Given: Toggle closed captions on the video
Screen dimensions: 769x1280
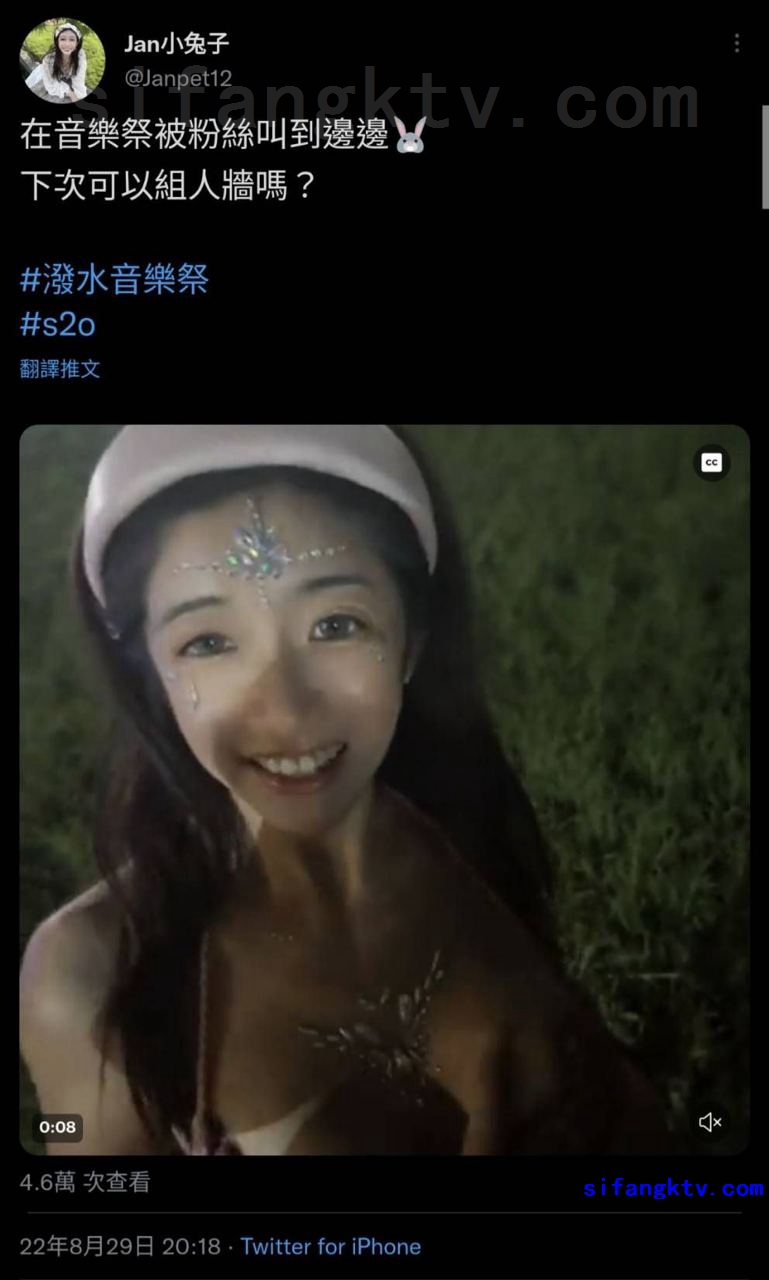Looking at the screenshot, I should 712,463.
